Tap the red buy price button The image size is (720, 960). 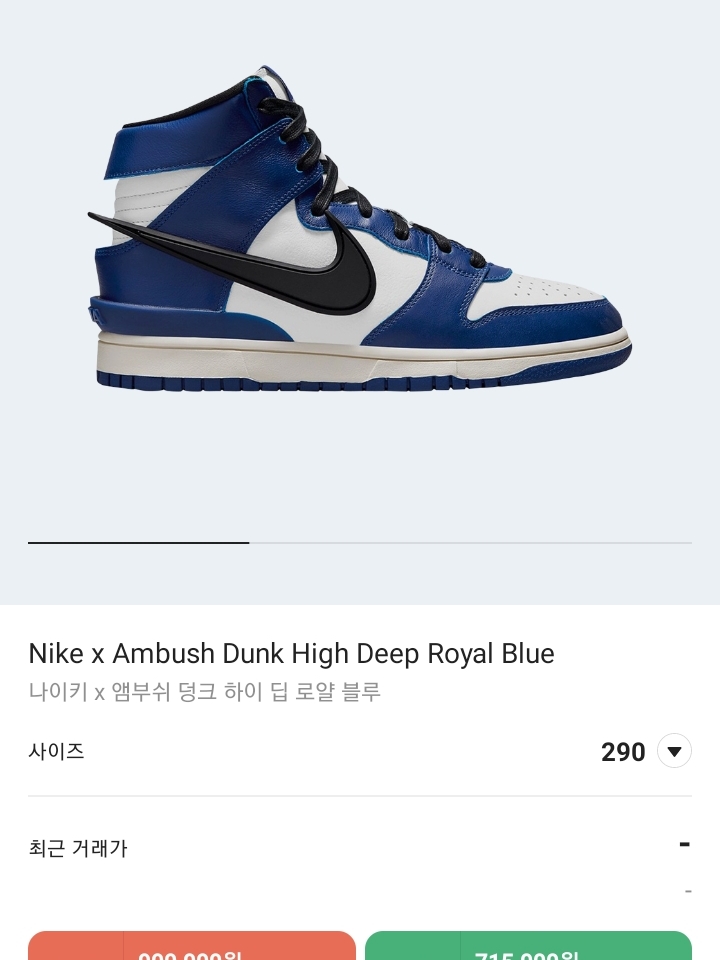(192, 948)
